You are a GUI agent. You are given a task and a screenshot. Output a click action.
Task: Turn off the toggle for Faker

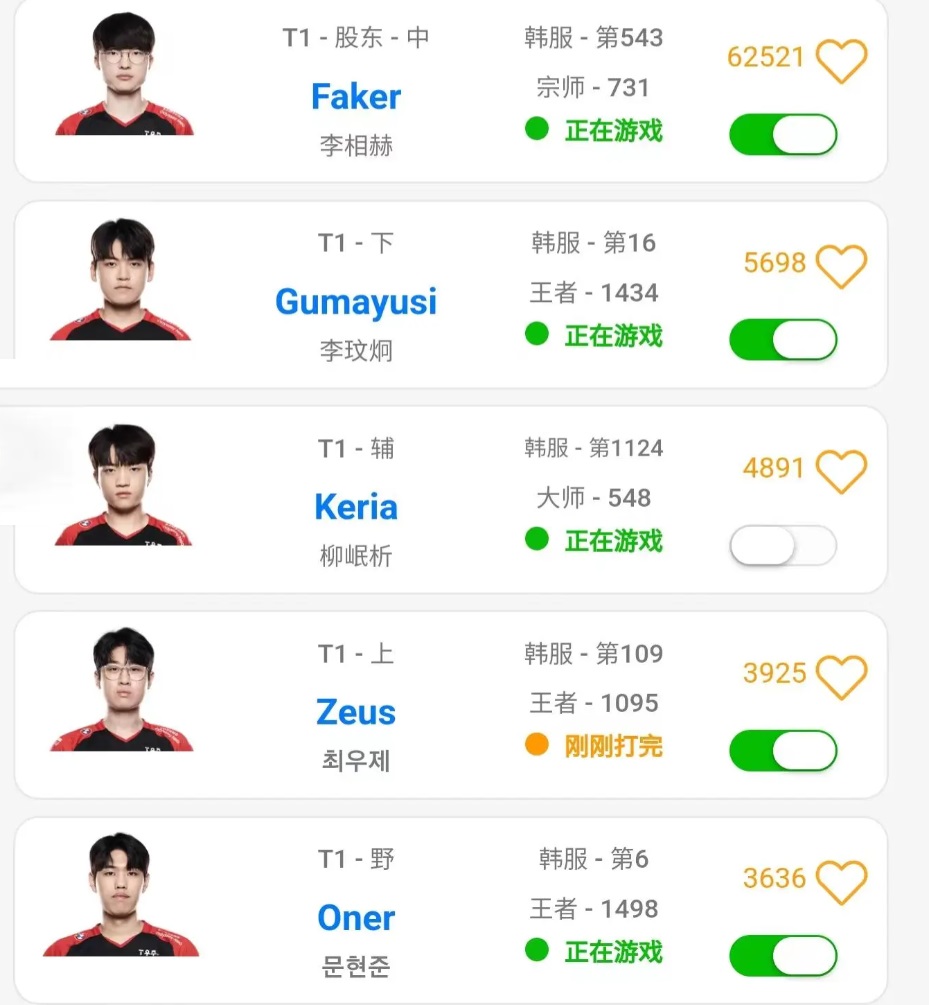click(783, 134)
